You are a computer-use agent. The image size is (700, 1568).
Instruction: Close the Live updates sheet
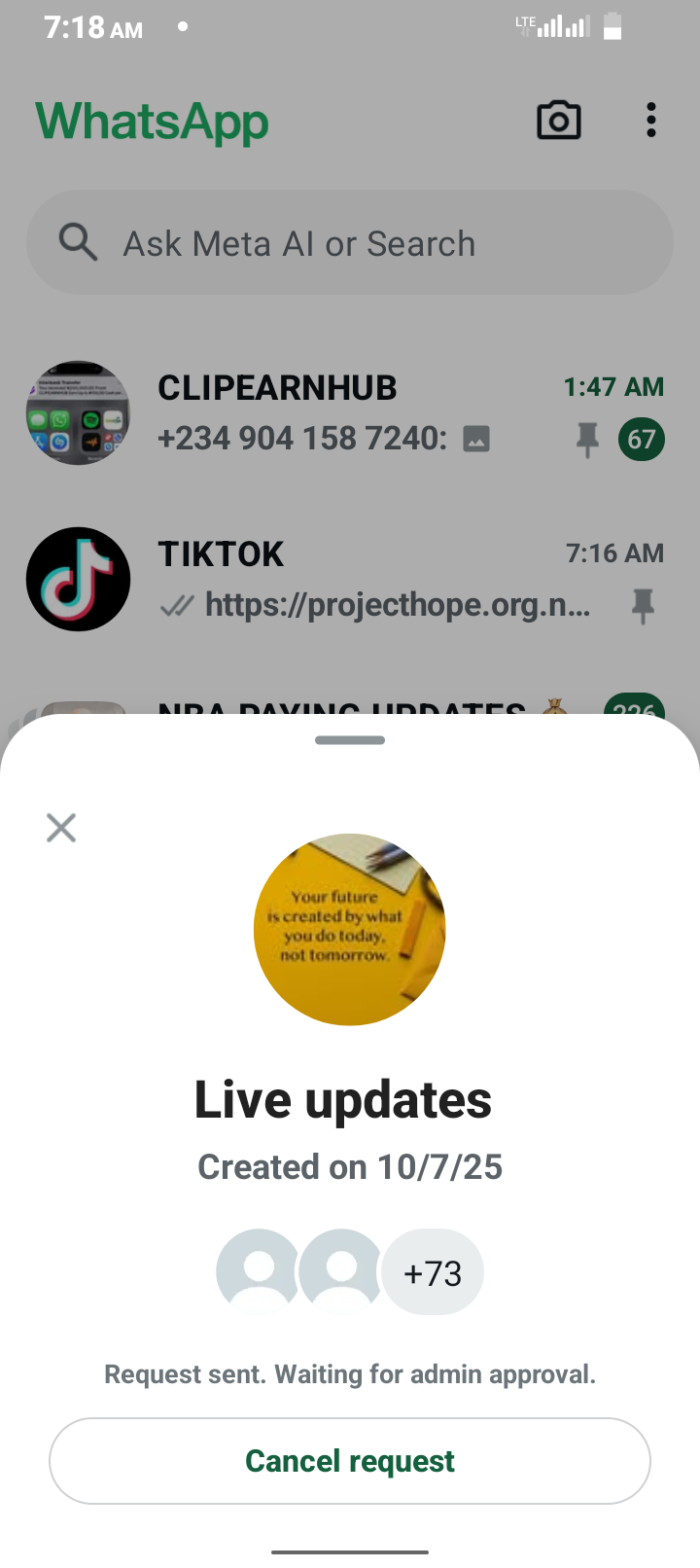tap(61, 828)
